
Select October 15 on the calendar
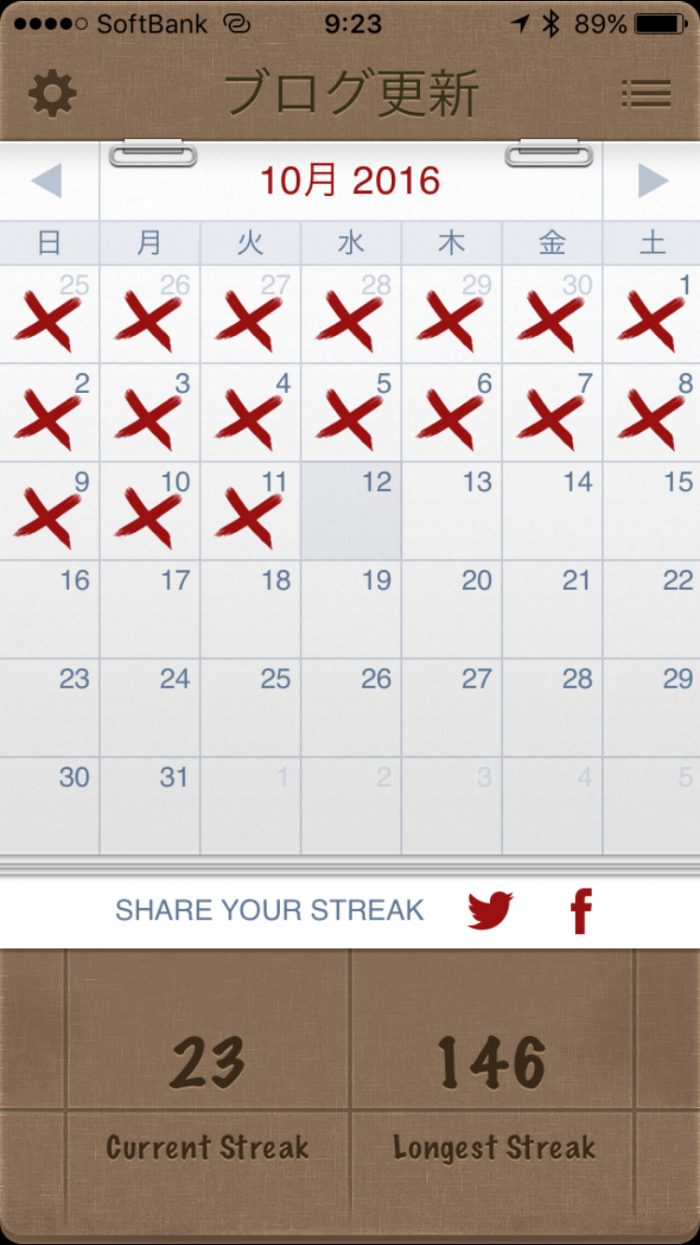pos(652,511)
